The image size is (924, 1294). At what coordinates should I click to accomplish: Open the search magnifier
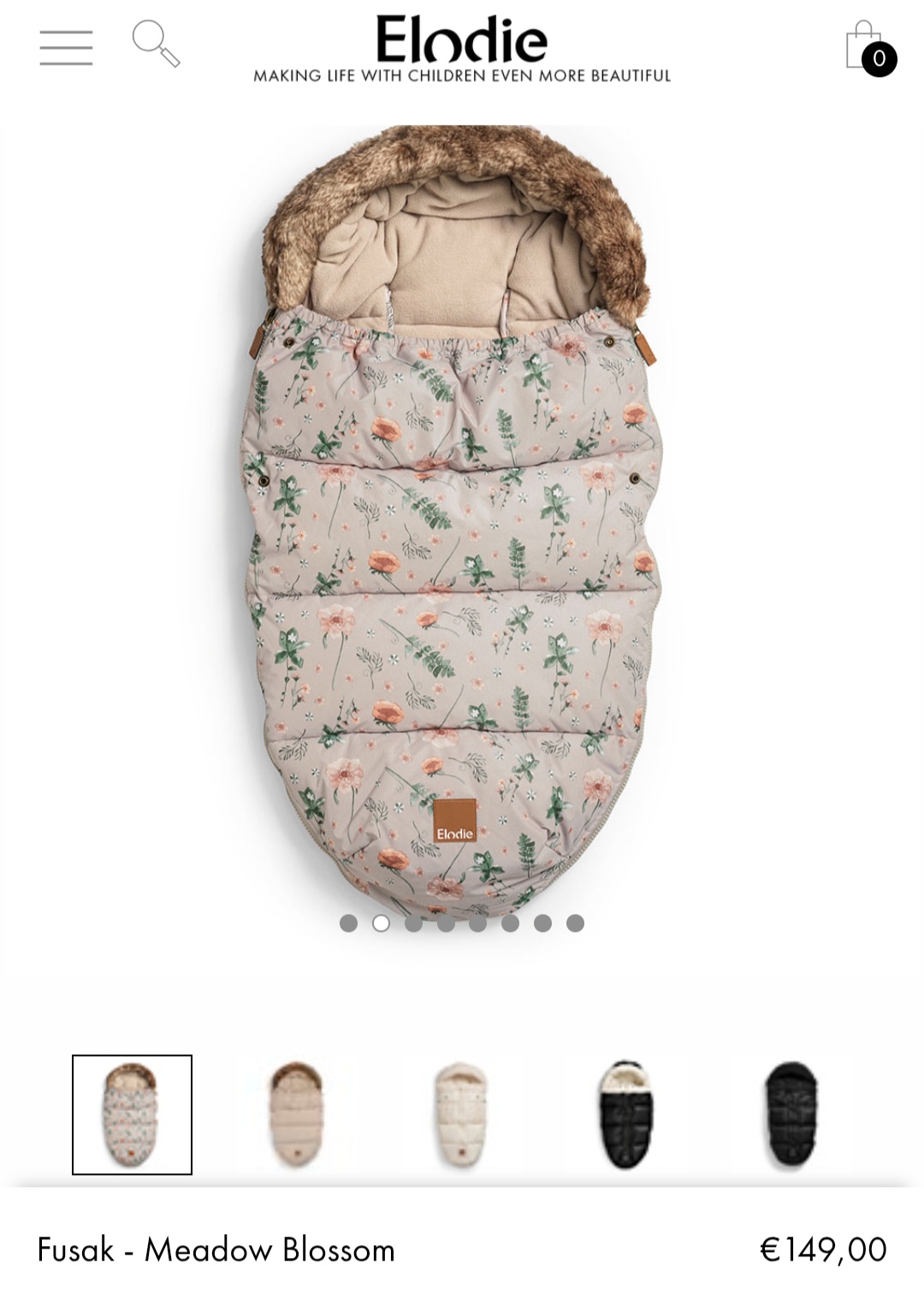[156, 44]
